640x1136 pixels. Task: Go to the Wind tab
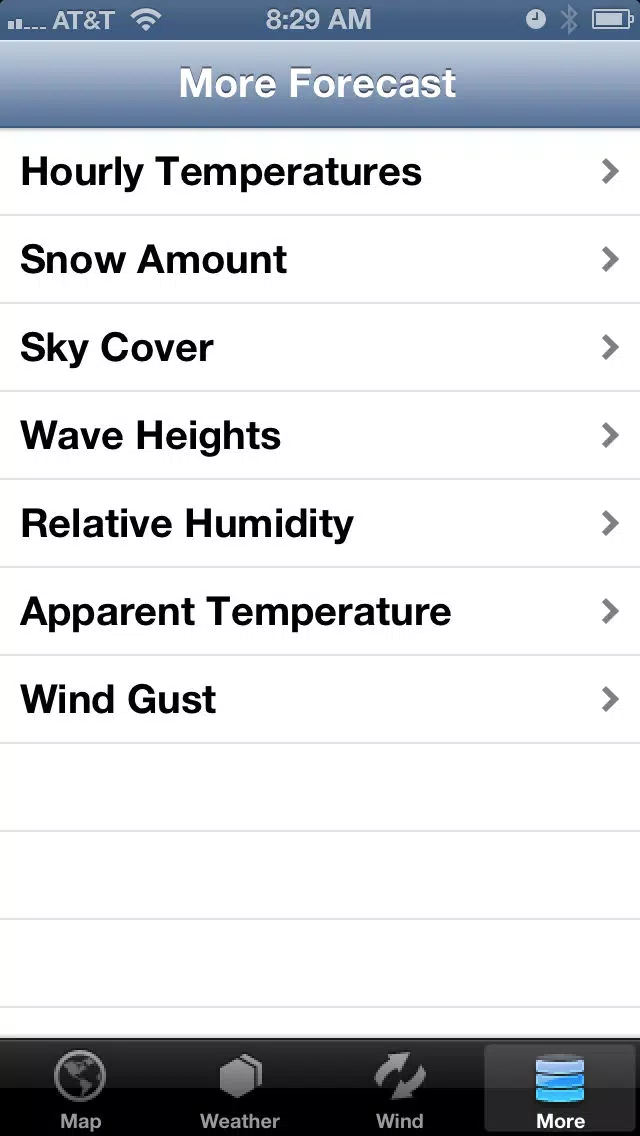[400, 1089]
